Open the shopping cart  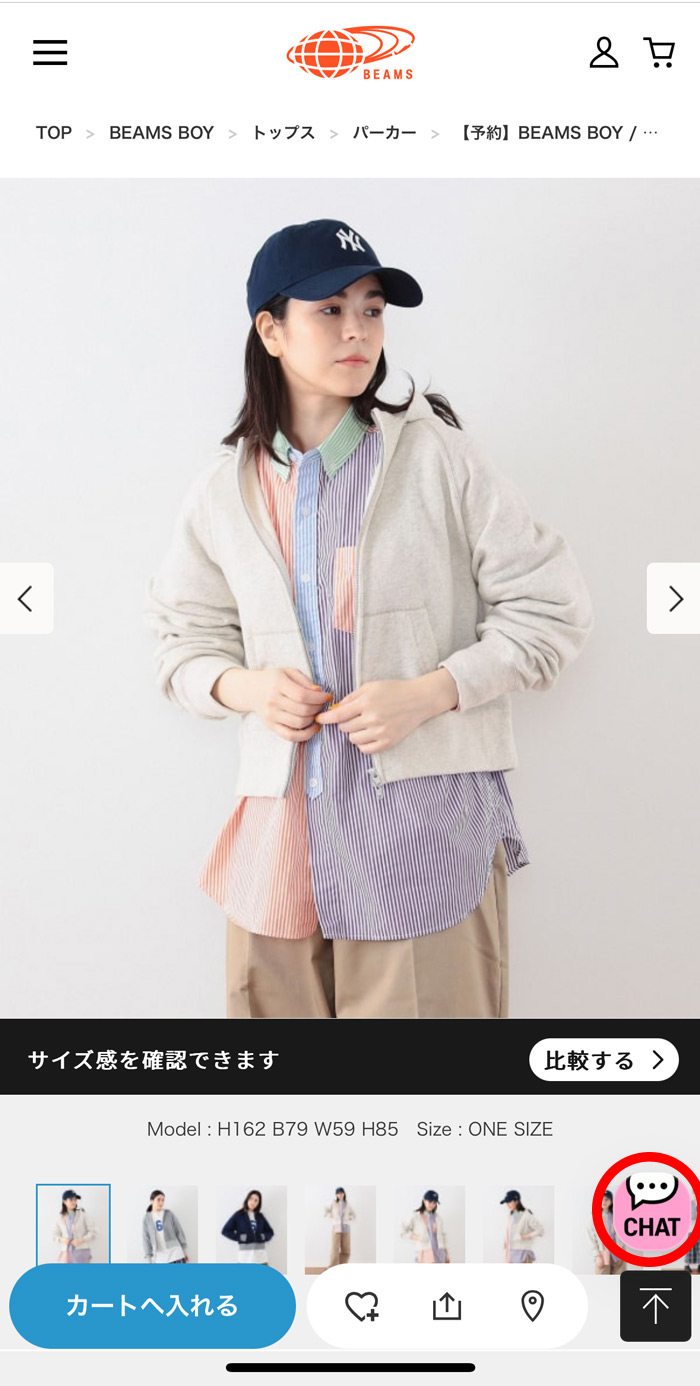tap(659, 52)
